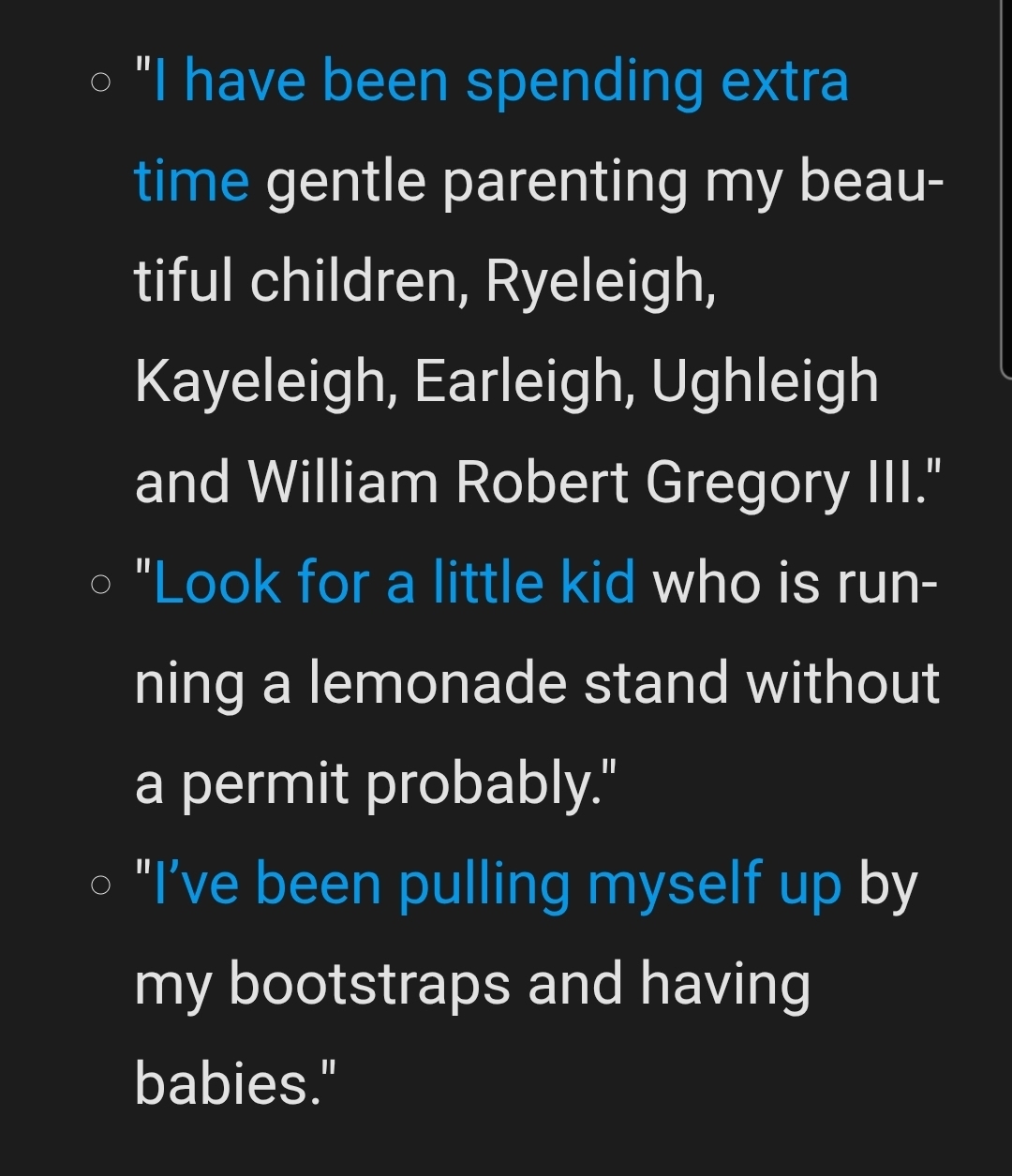1012x1176 pixels.
Task: Follow the "Look for a little kid" link
Action: click(394, 583)
